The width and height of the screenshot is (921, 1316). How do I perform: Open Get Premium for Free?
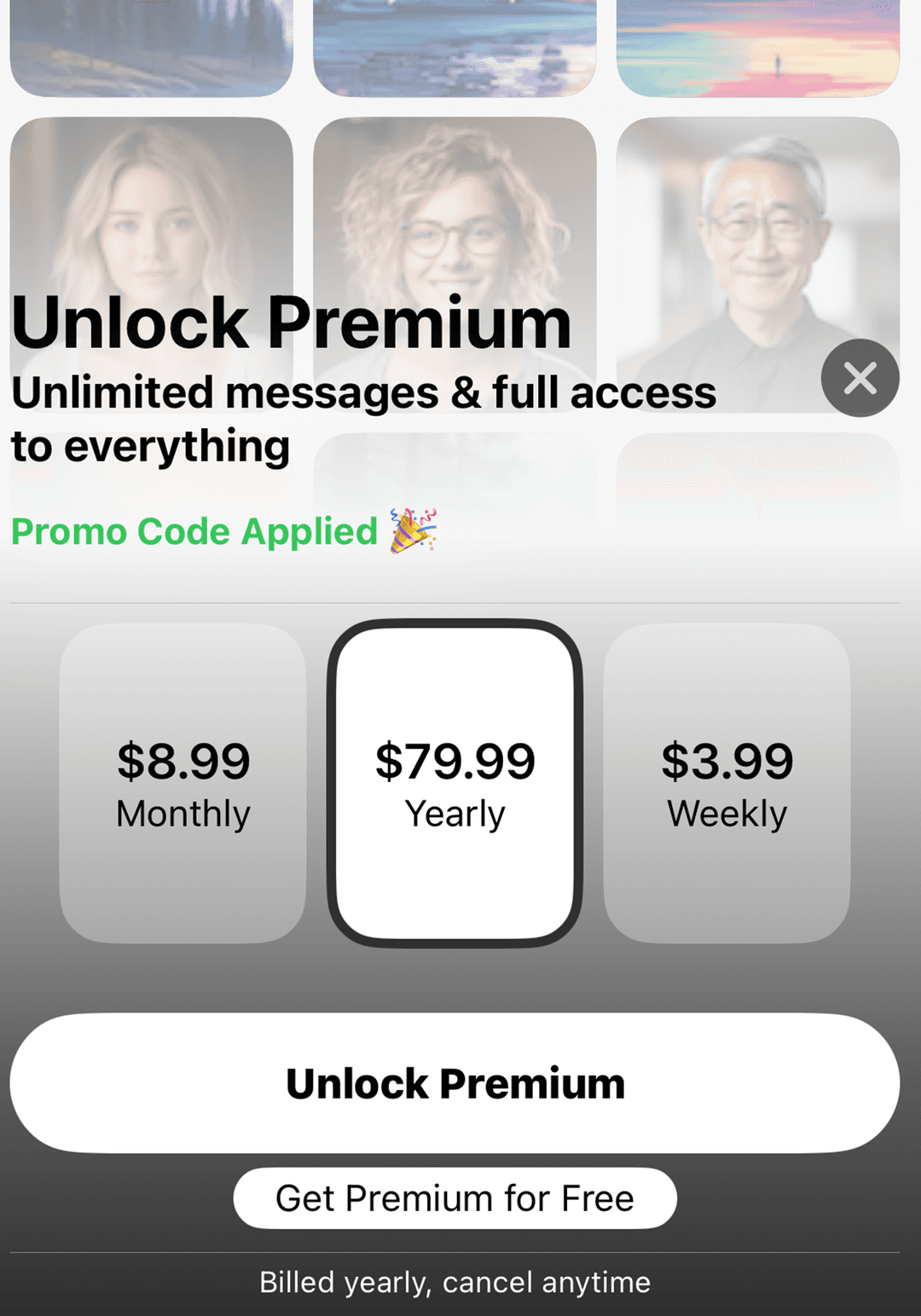tap(455, 1198)
